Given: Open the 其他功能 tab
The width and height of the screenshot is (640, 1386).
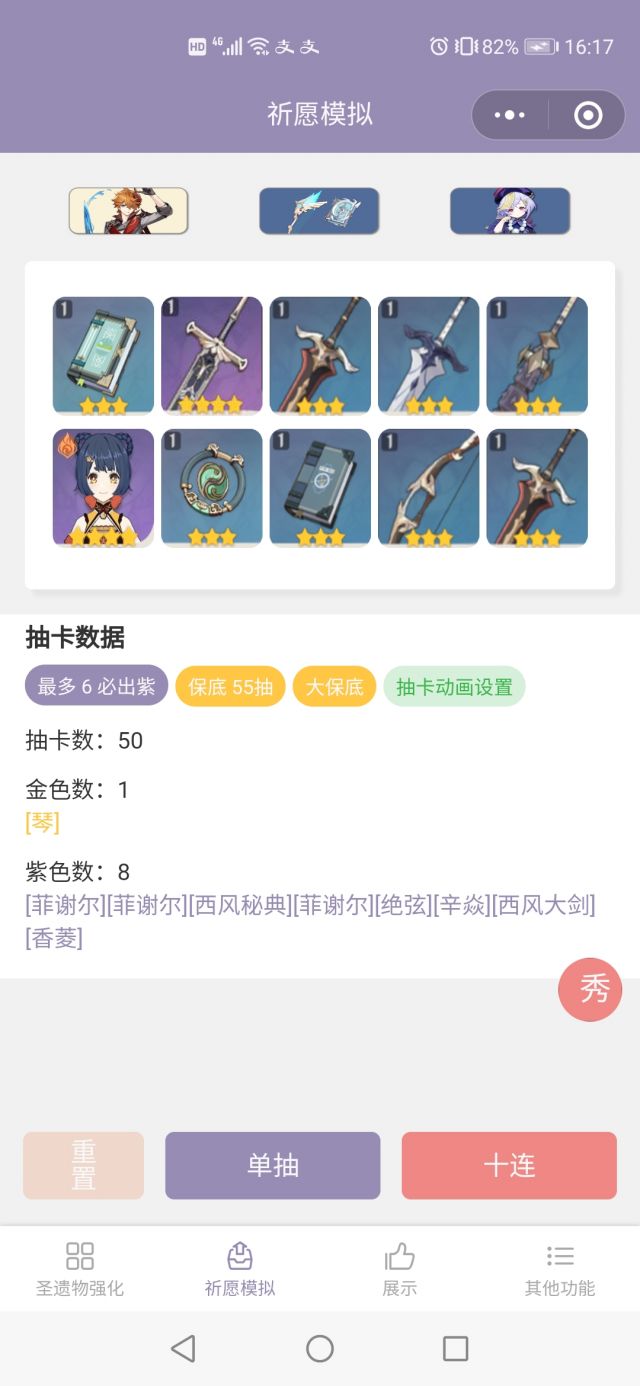Looking at the screenshot, I should pos(560,1269).
